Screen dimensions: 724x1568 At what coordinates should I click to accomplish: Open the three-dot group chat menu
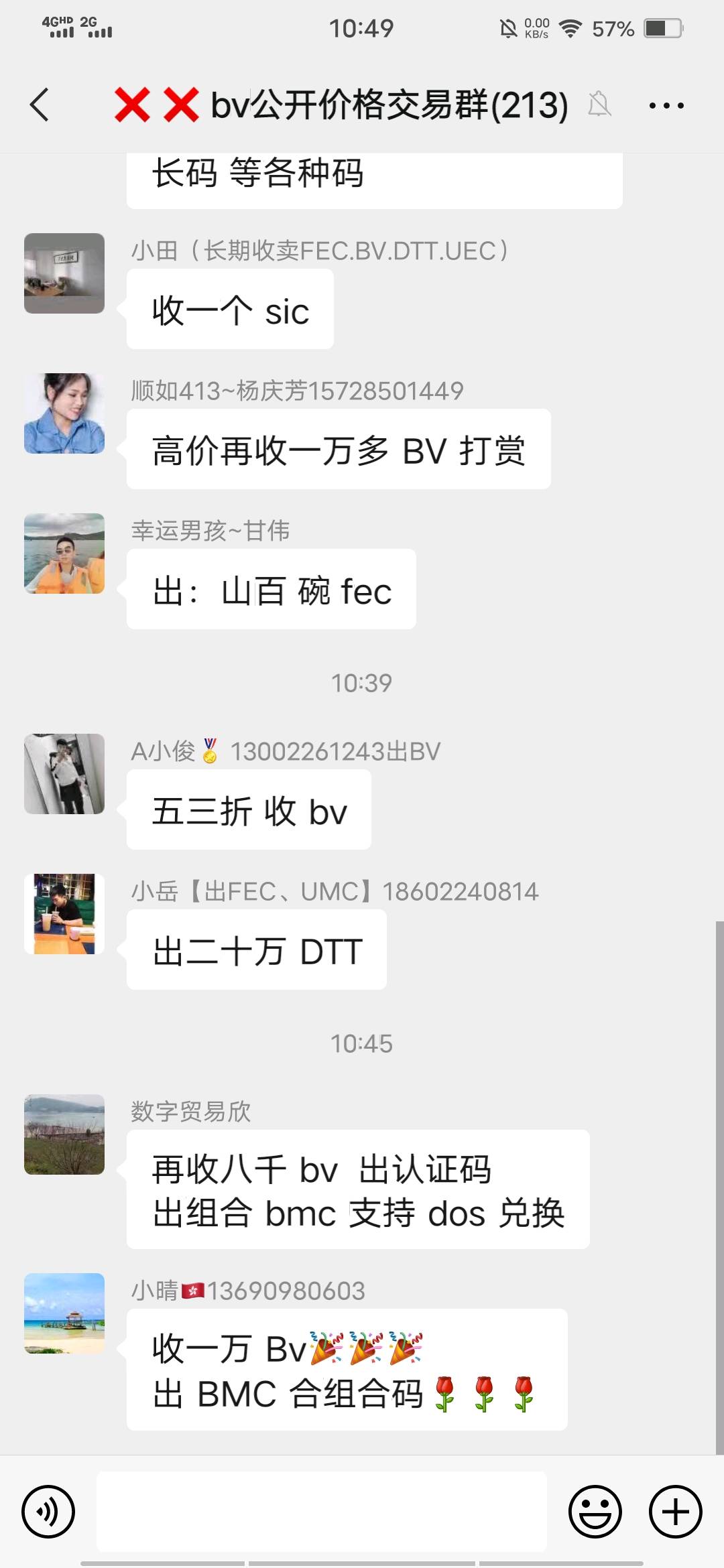(x=666, y=105)
